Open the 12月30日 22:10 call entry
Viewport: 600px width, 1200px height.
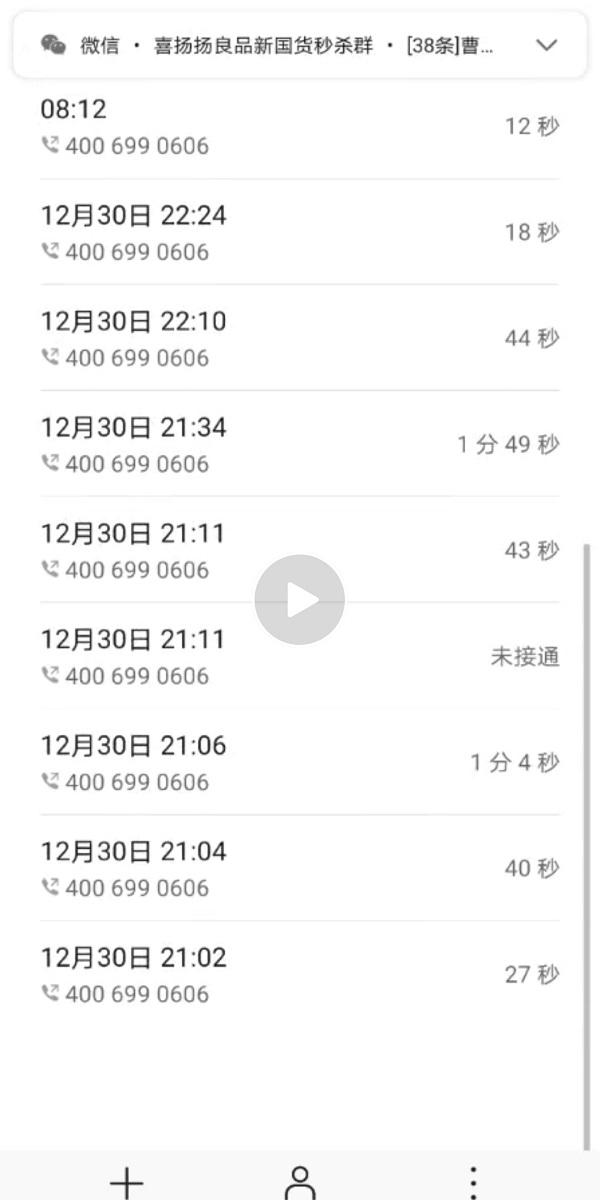[299, 338]
